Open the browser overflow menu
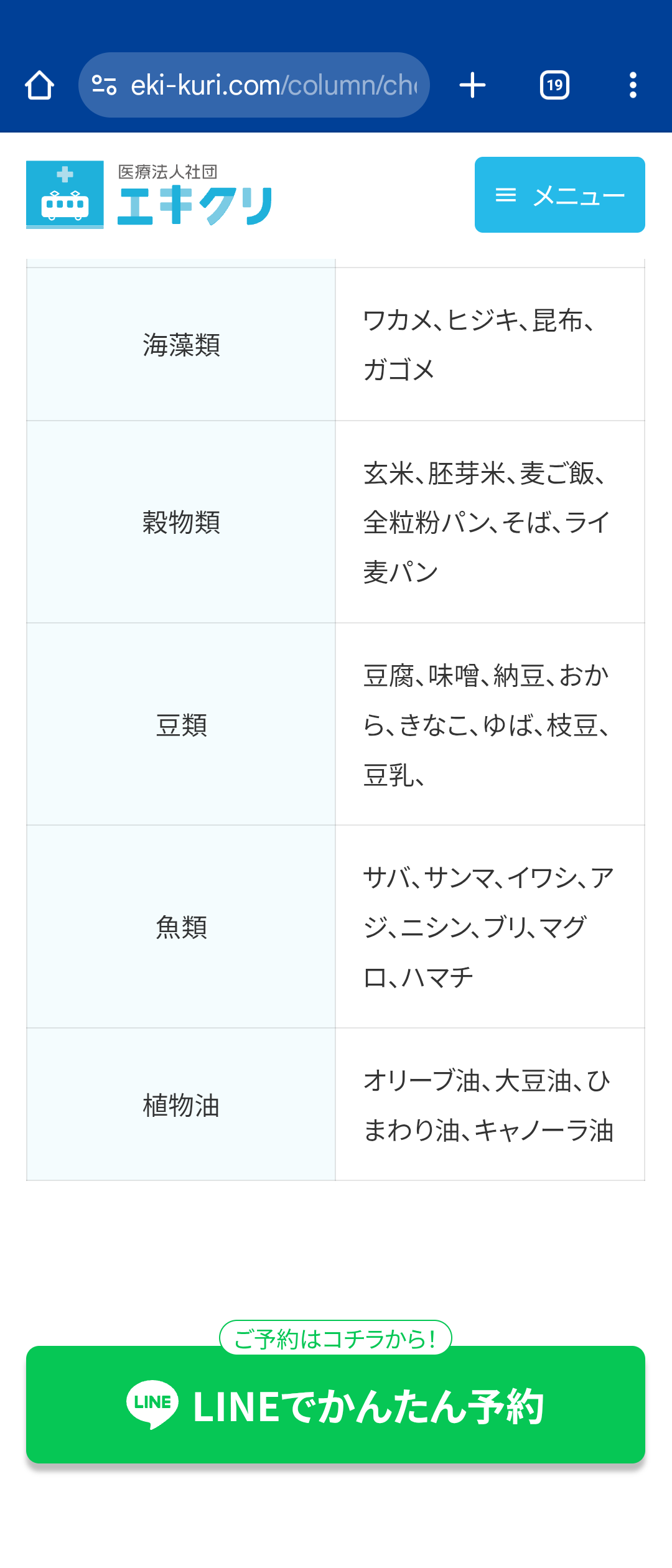 [633, 85]
